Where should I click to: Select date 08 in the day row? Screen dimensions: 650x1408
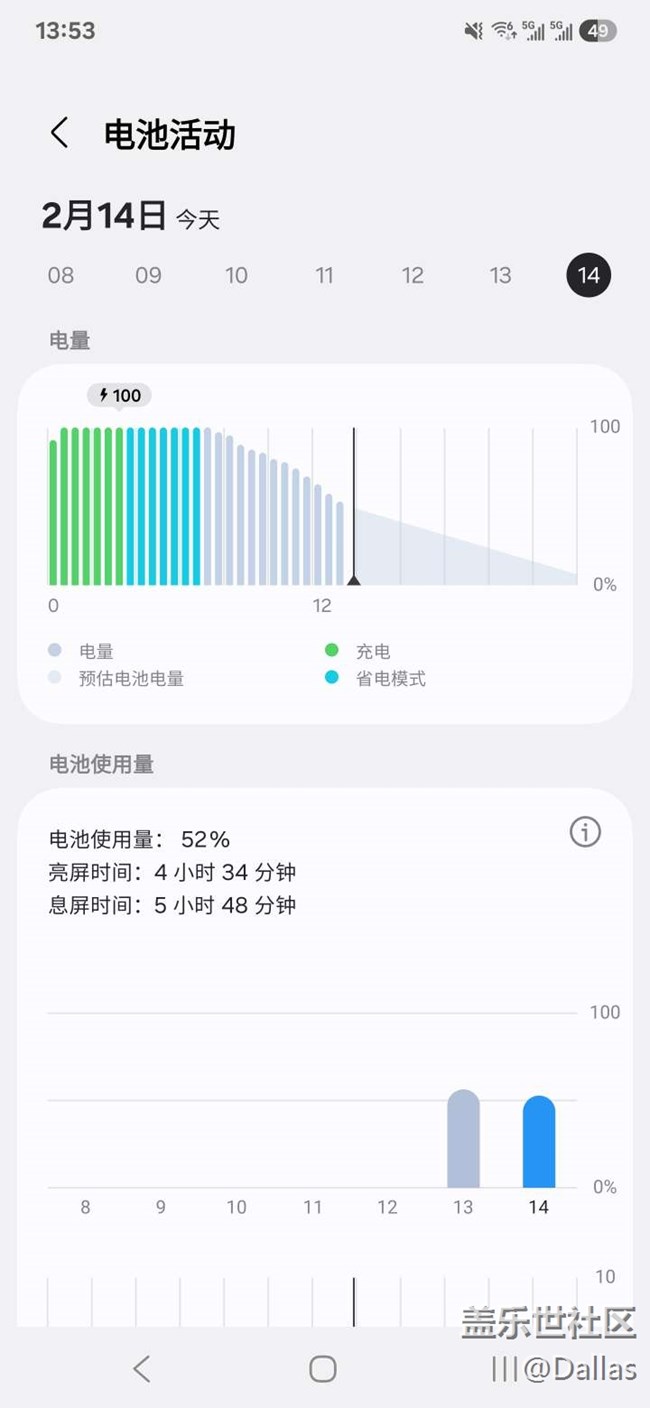pyautogui.click(x=61, y=275)
